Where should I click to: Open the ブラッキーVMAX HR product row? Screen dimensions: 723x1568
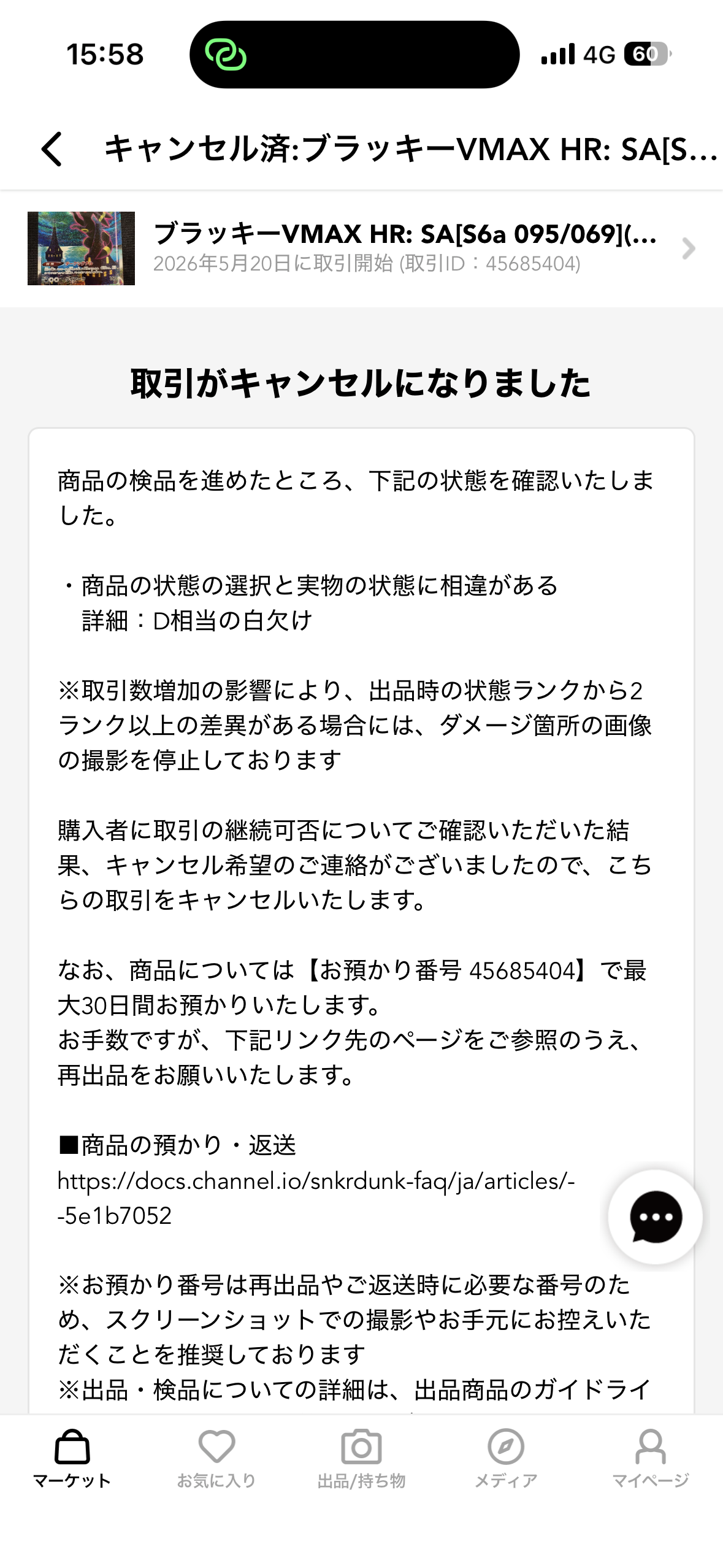pos(361,248)
